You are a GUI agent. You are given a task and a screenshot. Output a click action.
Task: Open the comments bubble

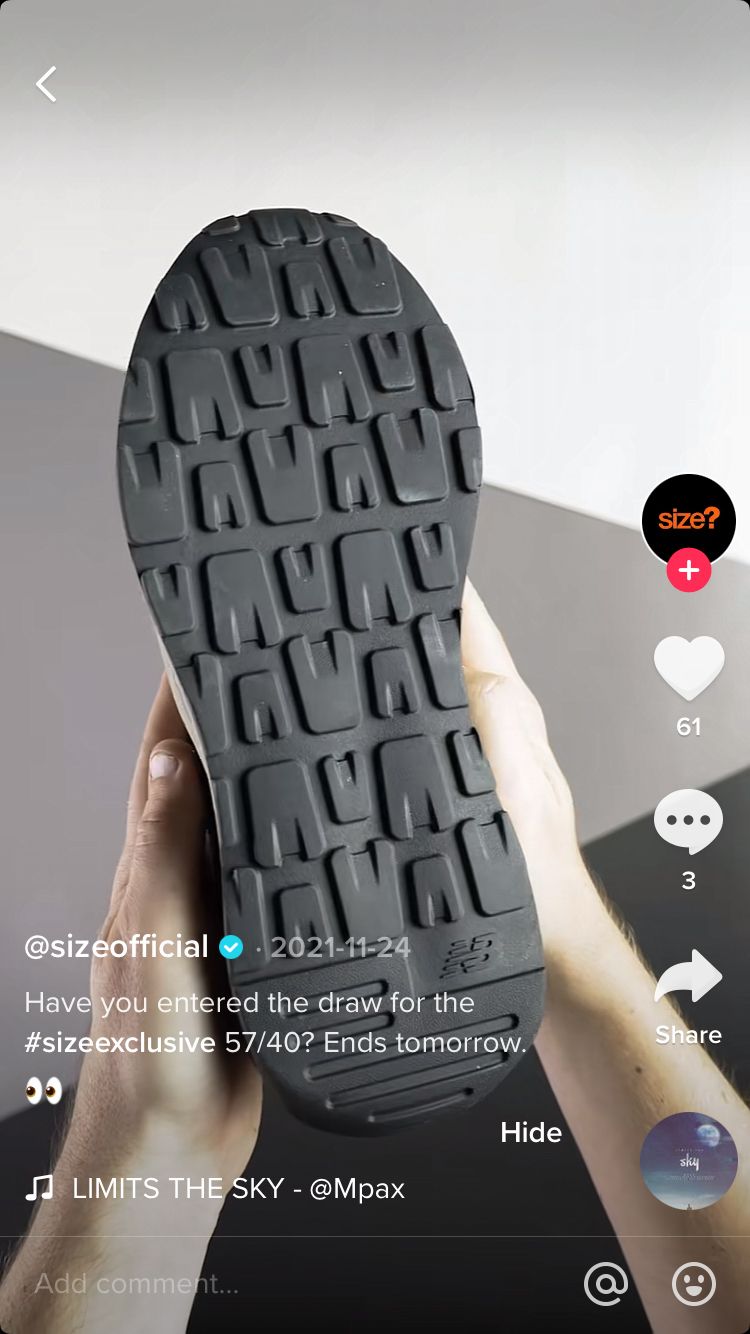[688, 822]
